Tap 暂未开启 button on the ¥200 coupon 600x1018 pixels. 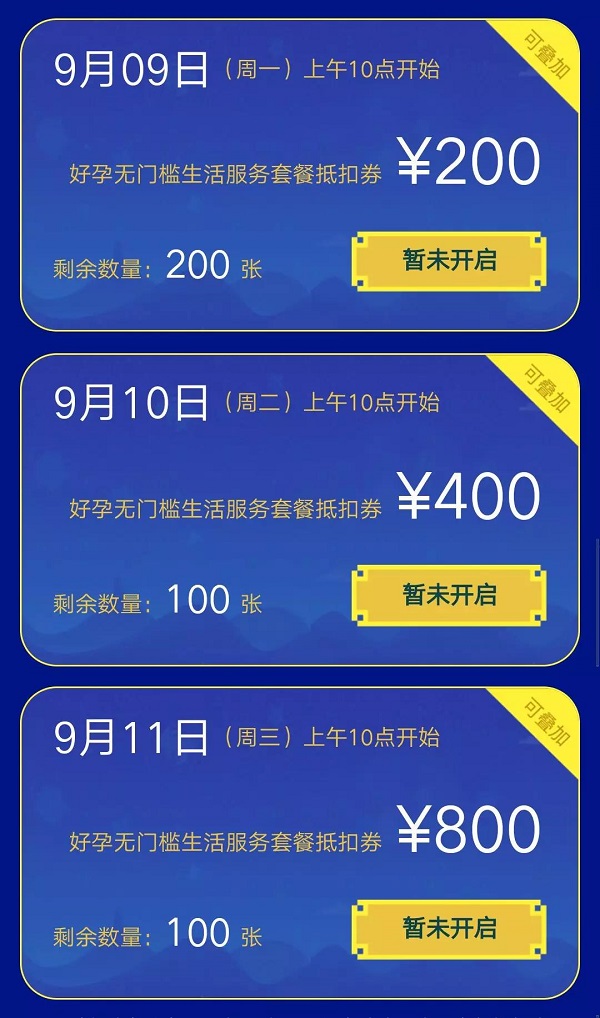pyautogui.click(x=449, y=260)
